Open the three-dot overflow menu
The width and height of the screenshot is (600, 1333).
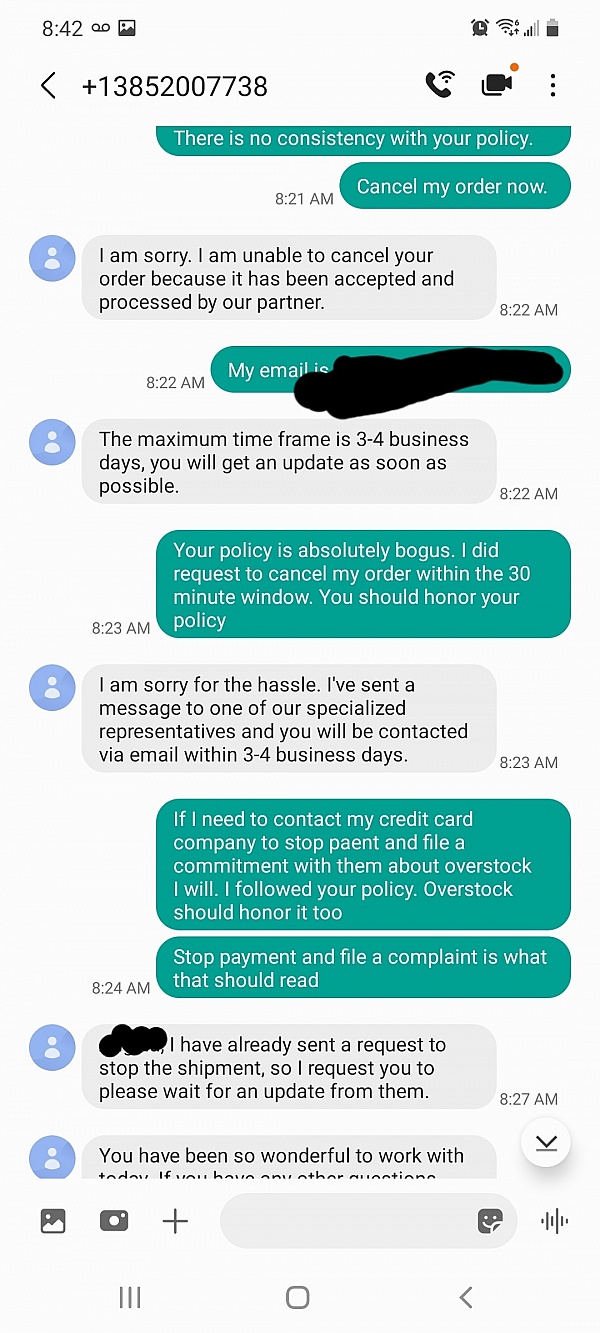(x=553, y=85)
